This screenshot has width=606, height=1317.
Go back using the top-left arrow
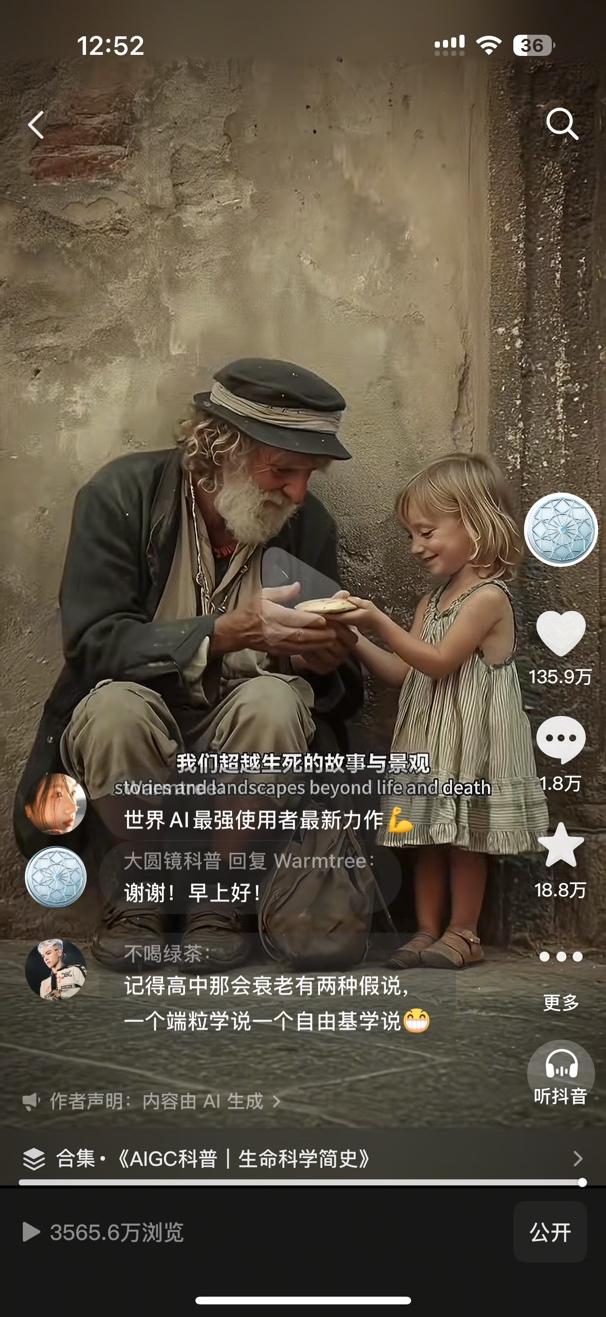click(36, 125)
